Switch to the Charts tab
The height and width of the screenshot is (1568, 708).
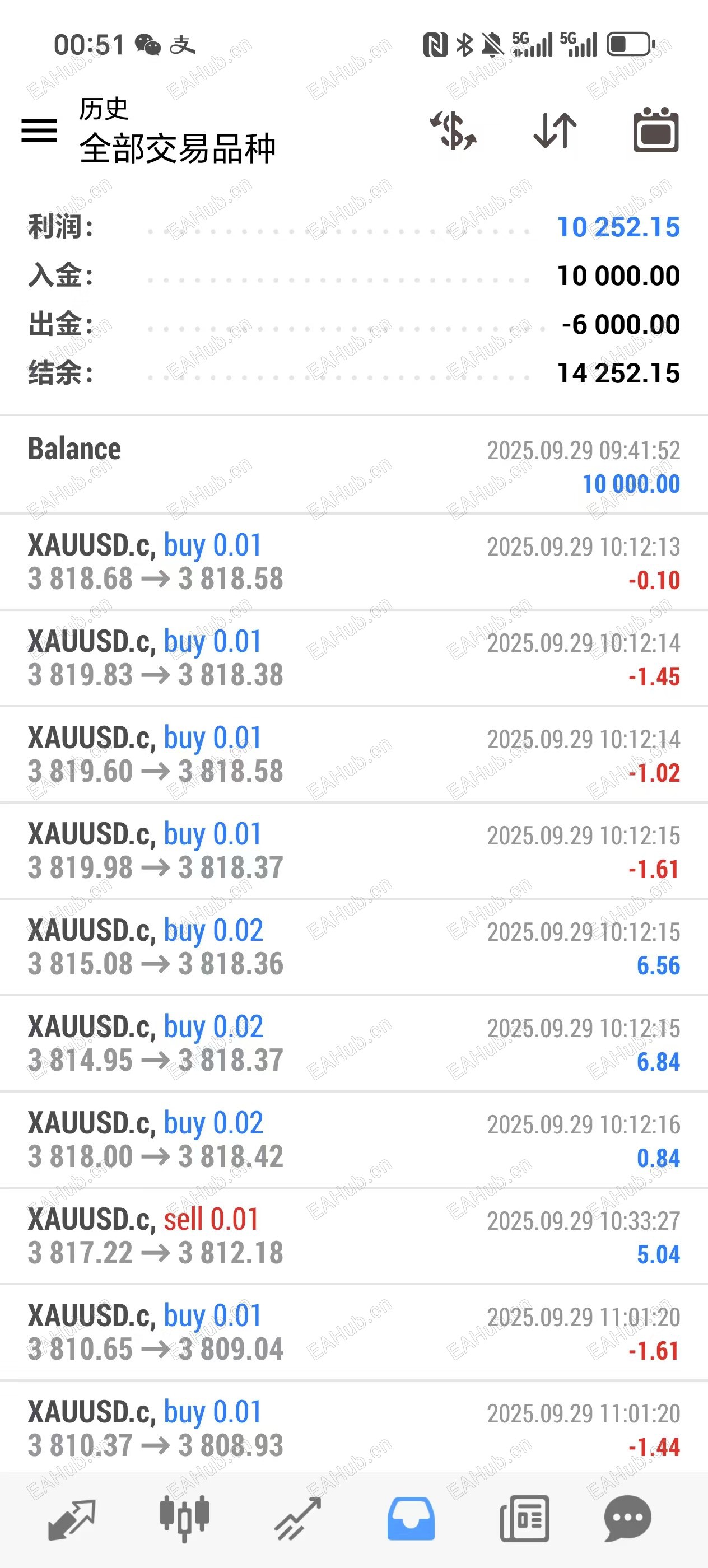coord(184,1520)
